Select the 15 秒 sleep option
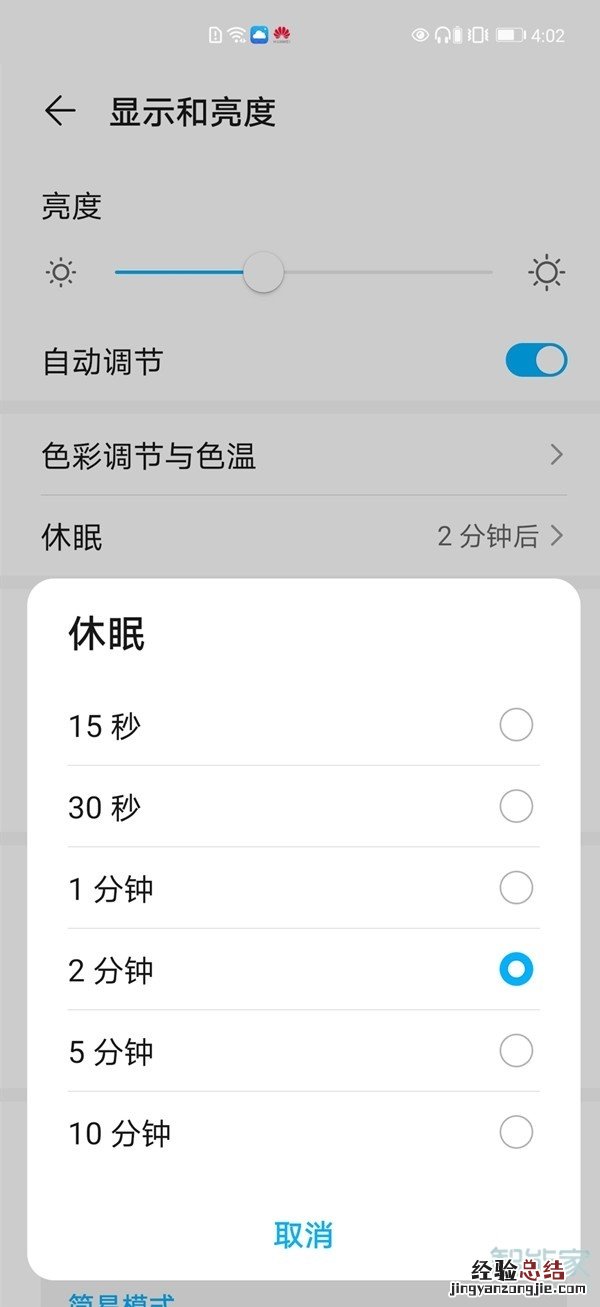 pos(516,725)
